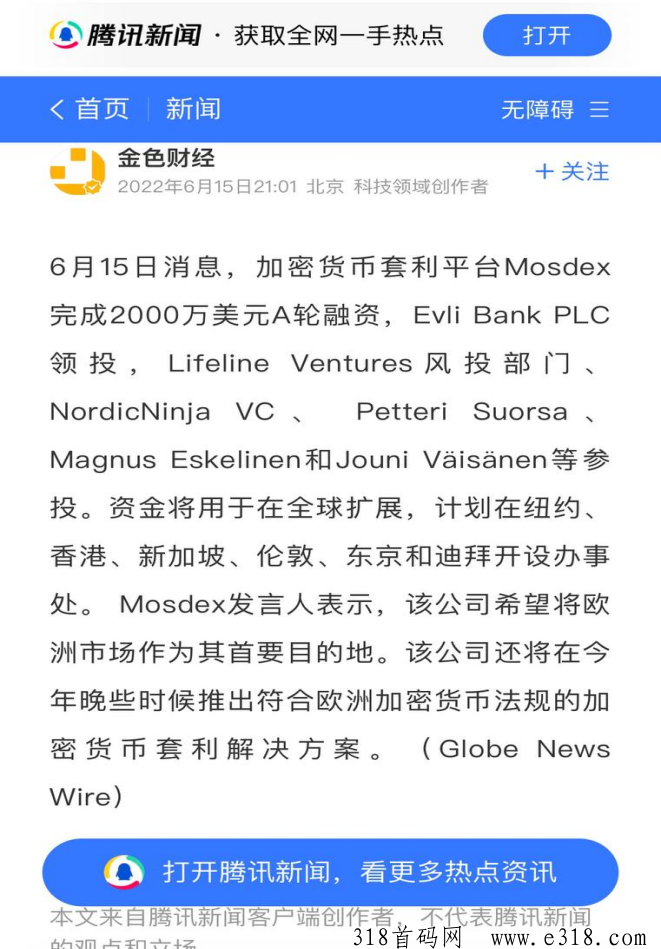The width and height of the screenshot is (661, 949).
Task: Open the 新闻 section
Action: 193,109
